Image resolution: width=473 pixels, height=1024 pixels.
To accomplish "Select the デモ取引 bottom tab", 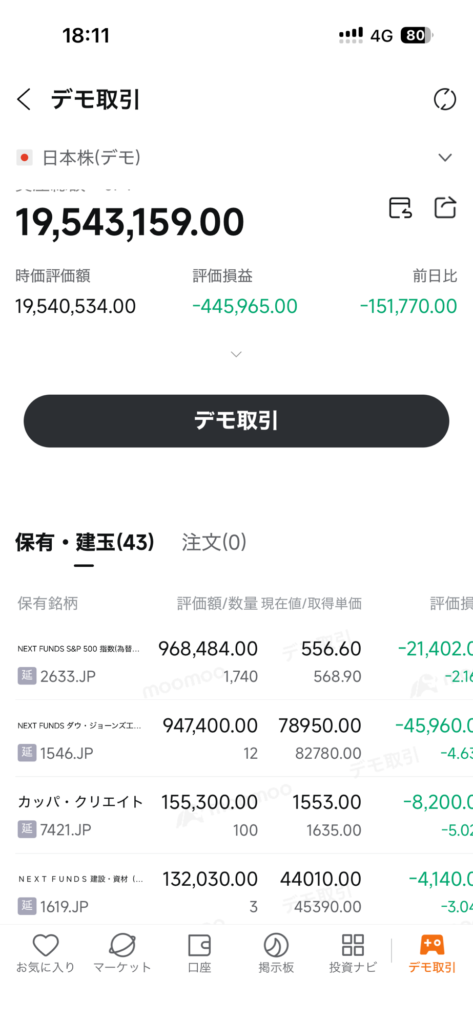I will point(432,953).
